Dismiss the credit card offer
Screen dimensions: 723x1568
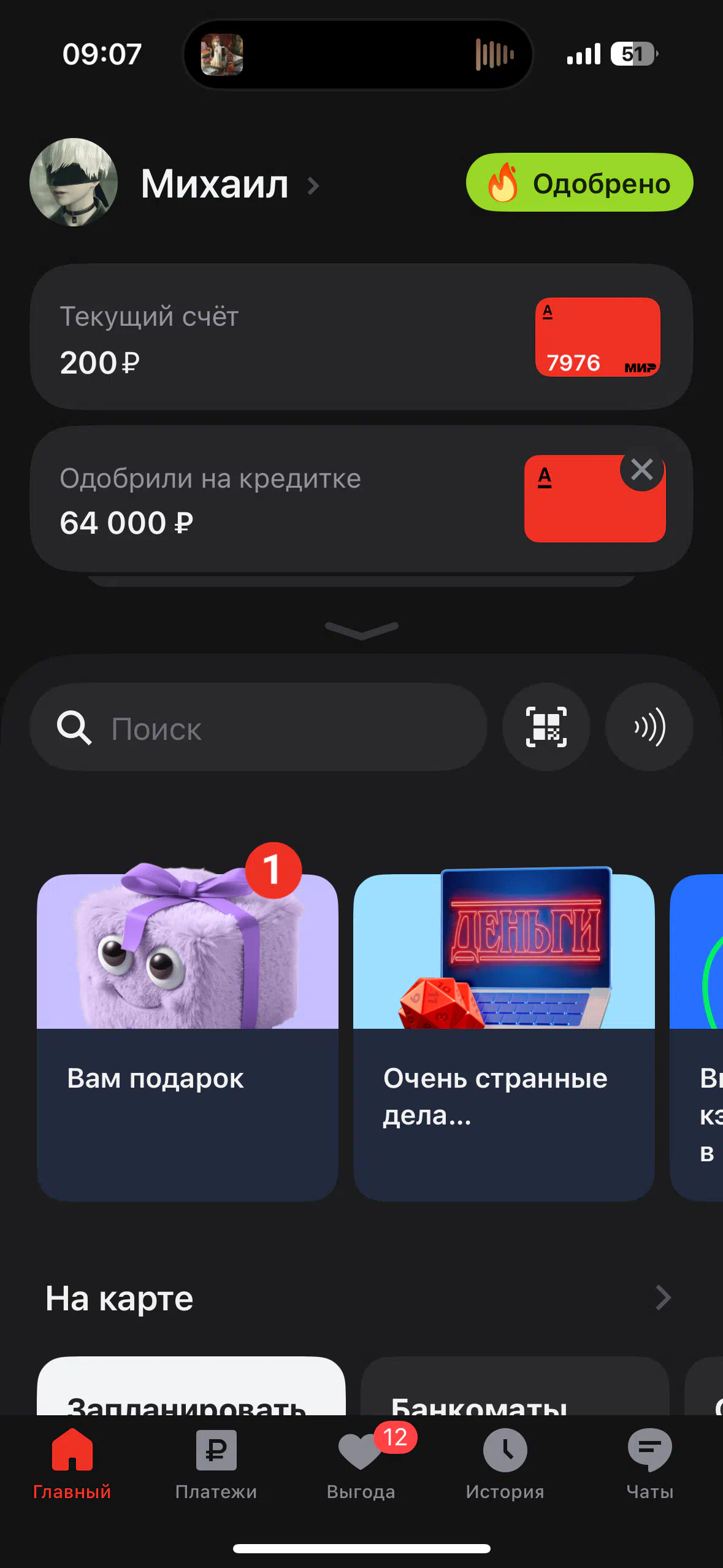tap(642, 470)
